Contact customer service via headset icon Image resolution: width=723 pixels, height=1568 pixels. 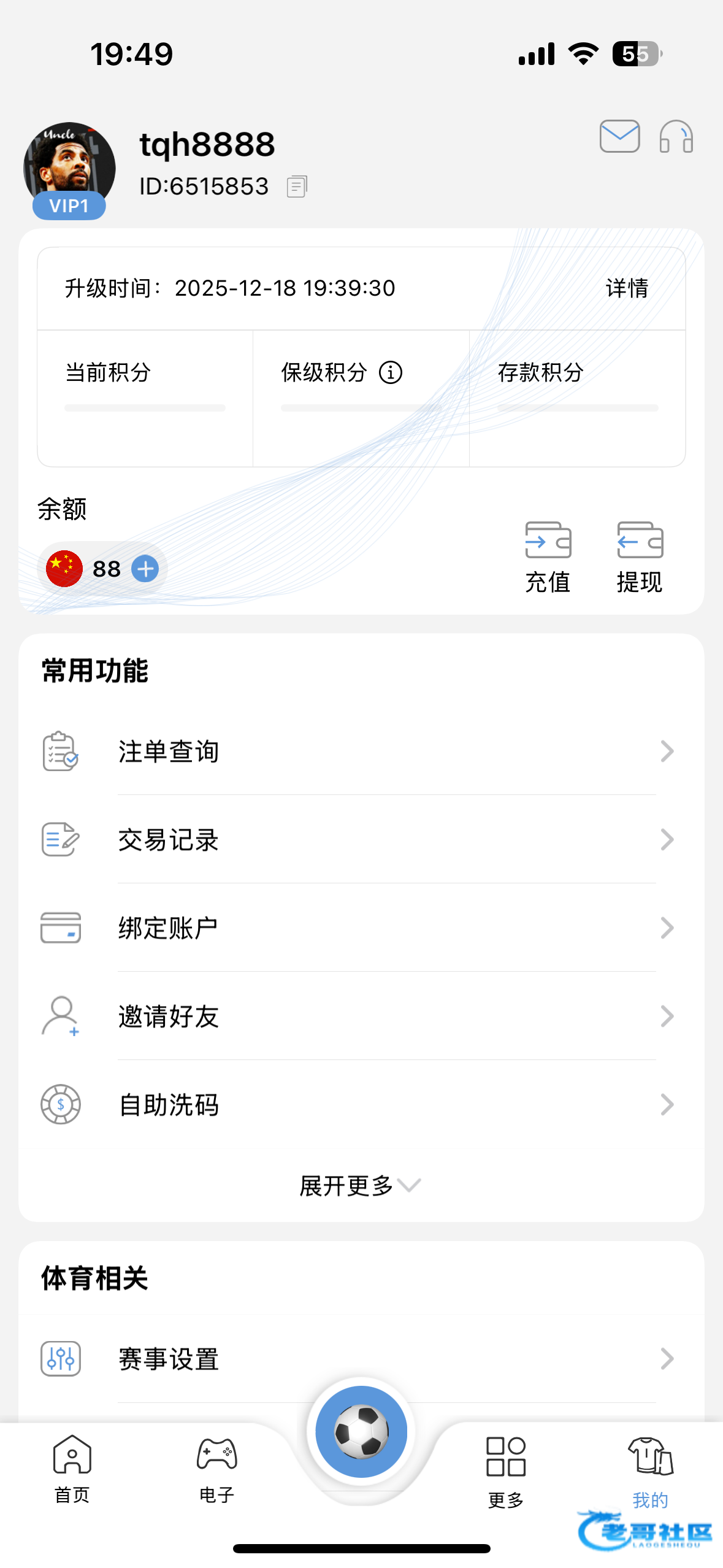[676, 136]
